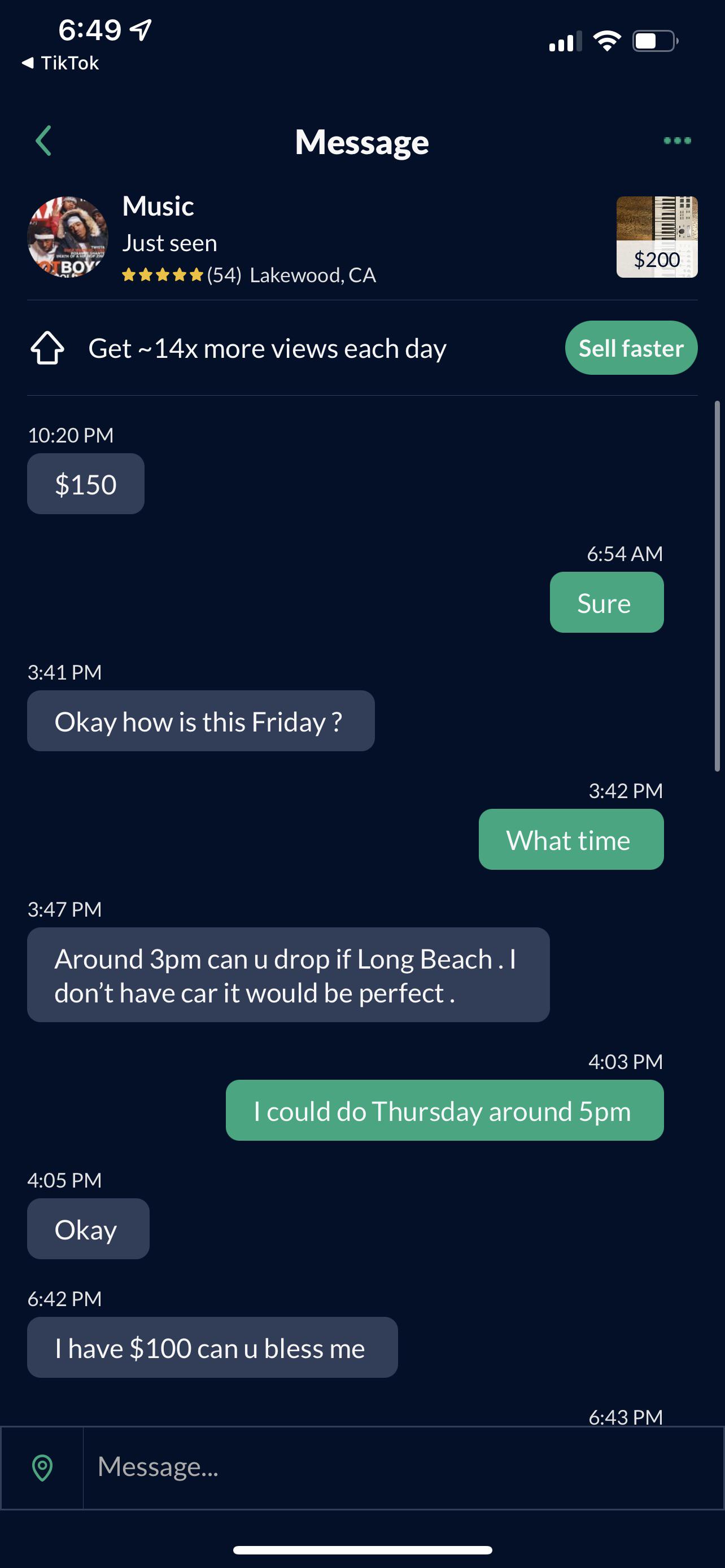Return to TikTok using the back banner

click(59, 63)
